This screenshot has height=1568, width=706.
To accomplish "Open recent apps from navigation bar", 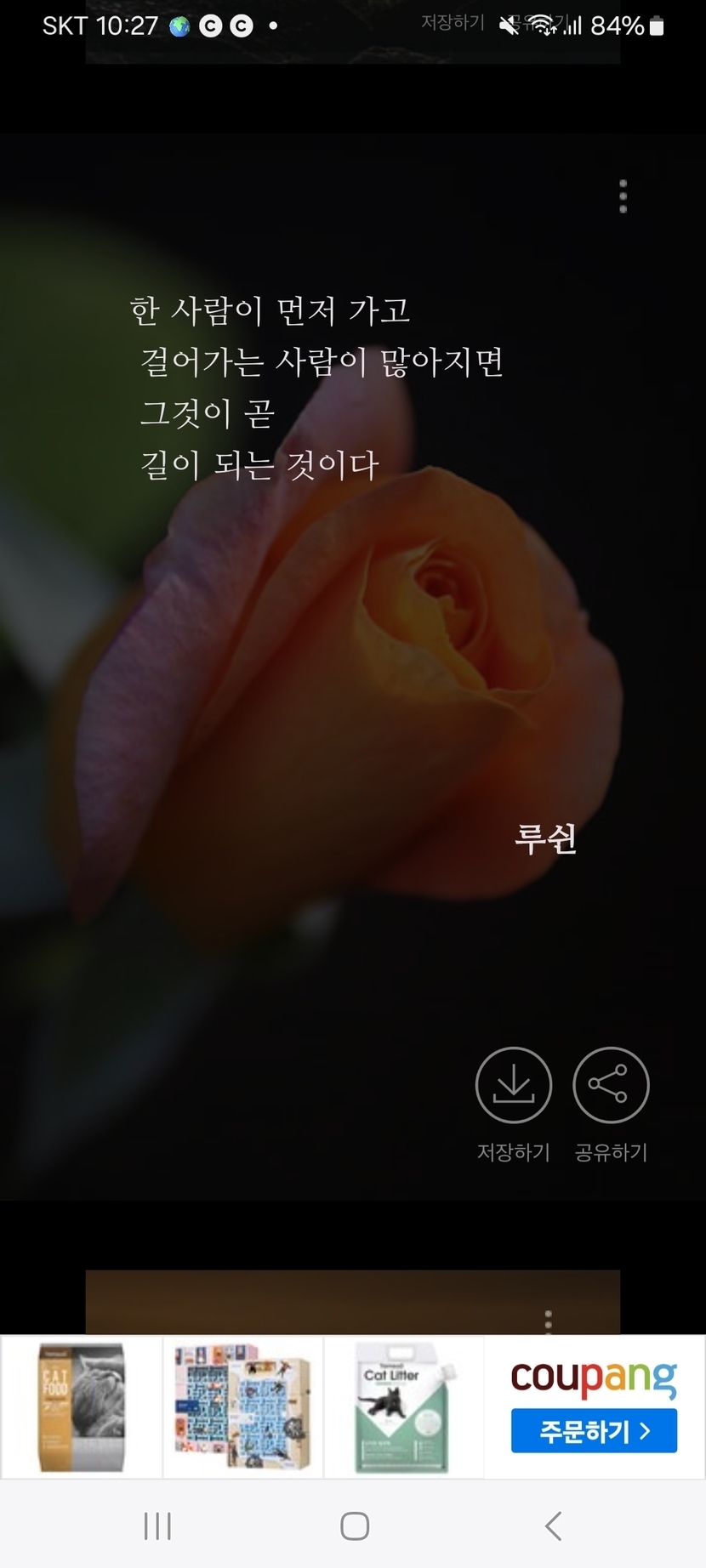I will coord(157,1525).
